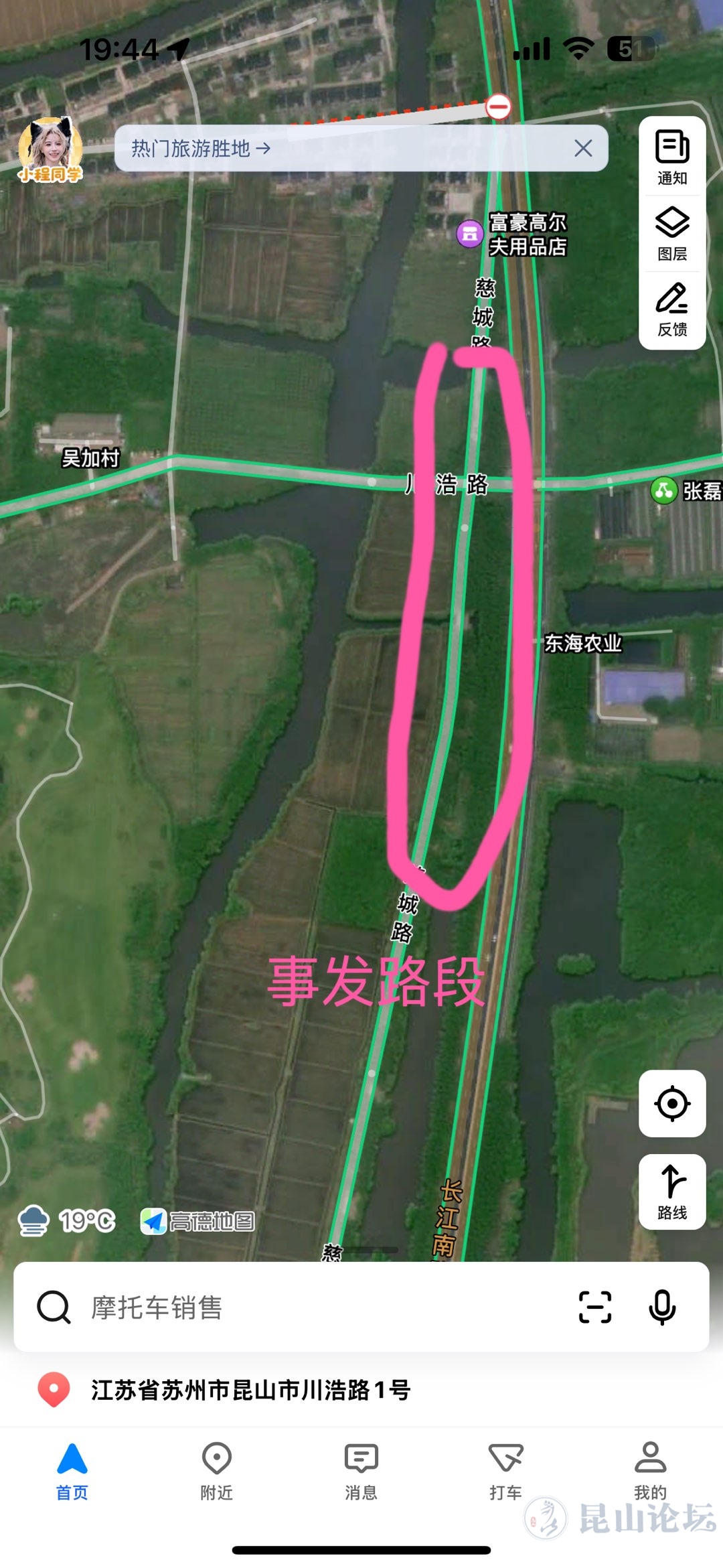Dismiss the 热门旅游胜地 banner
Image resolution: width=723 pixels, height=1568 pixels.
point(583,148)
